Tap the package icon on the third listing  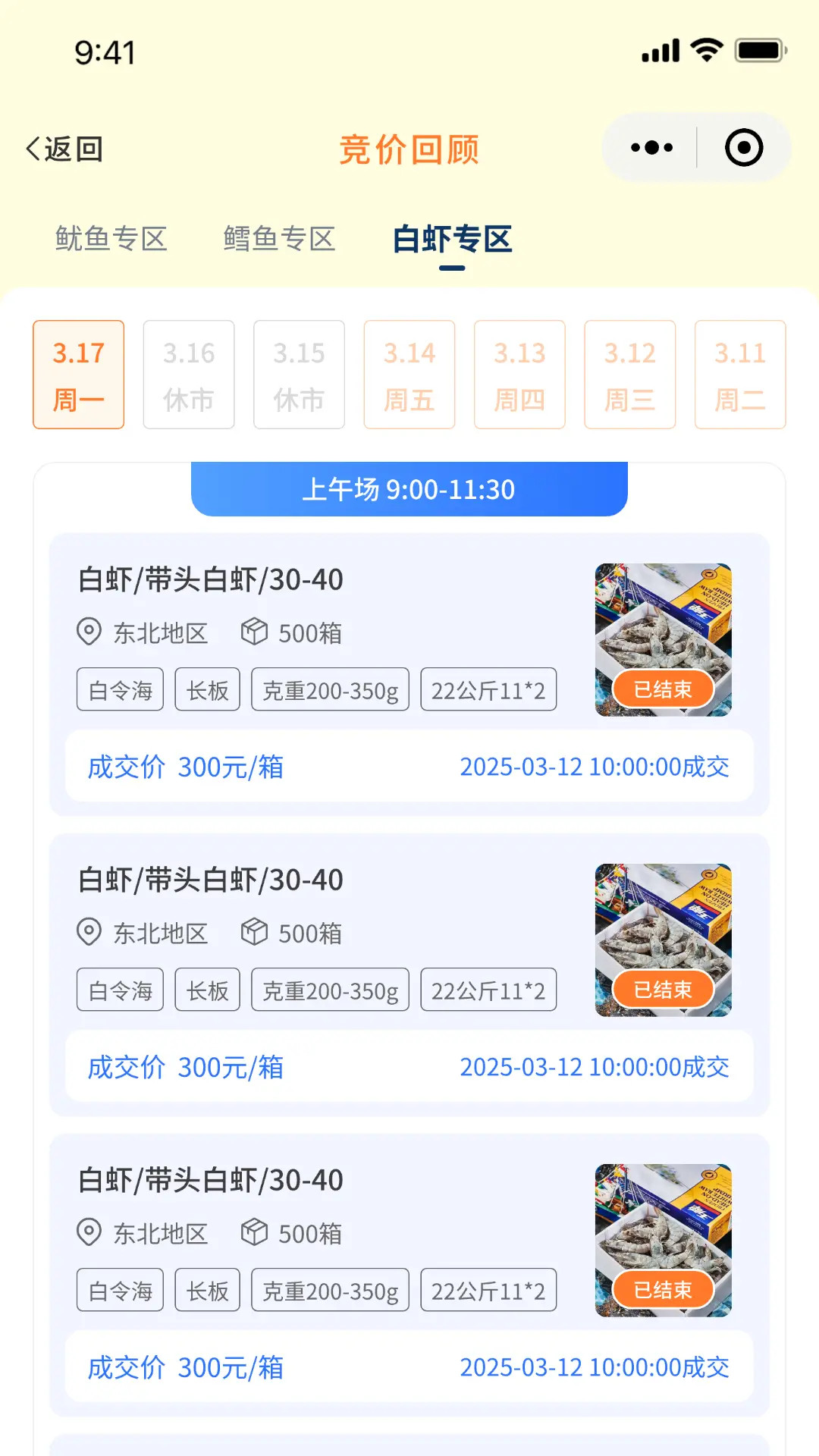point(255,1233)
